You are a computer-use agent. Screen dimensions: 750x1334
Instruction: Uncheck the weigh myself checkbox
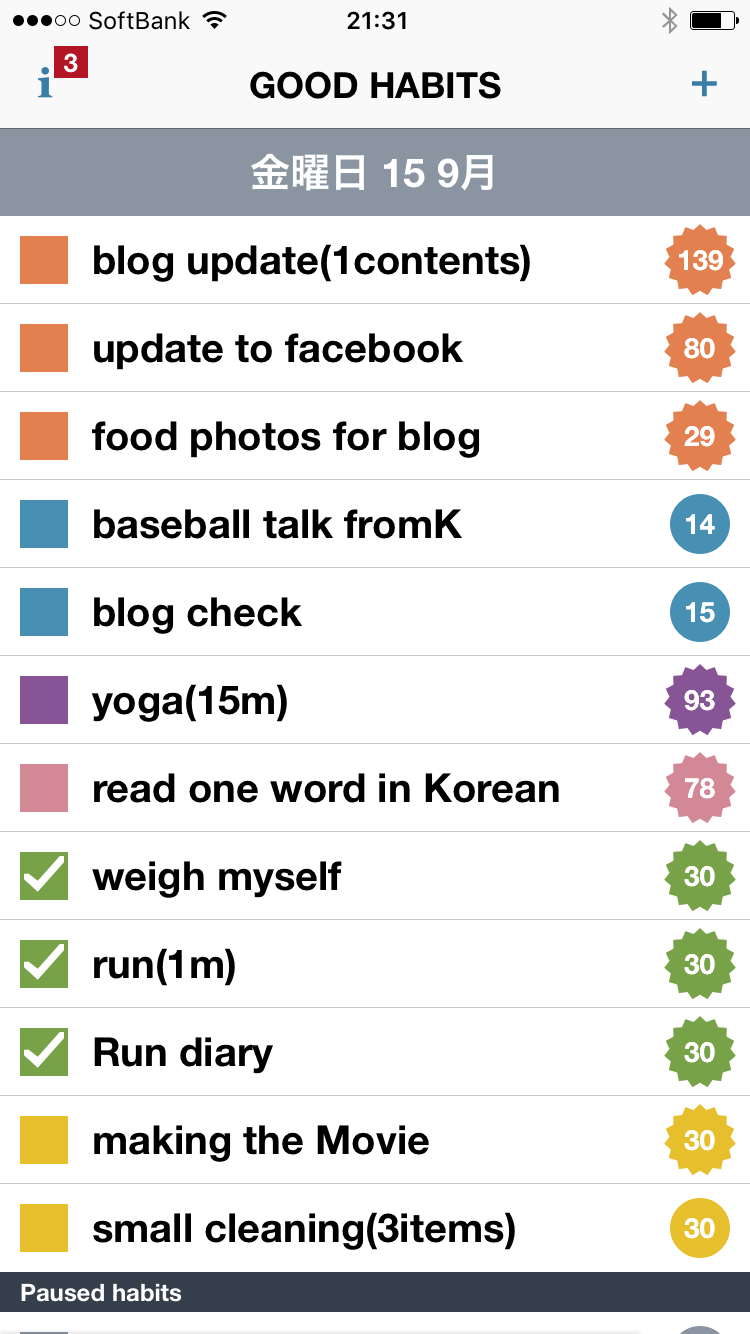(x=44, y=876)
